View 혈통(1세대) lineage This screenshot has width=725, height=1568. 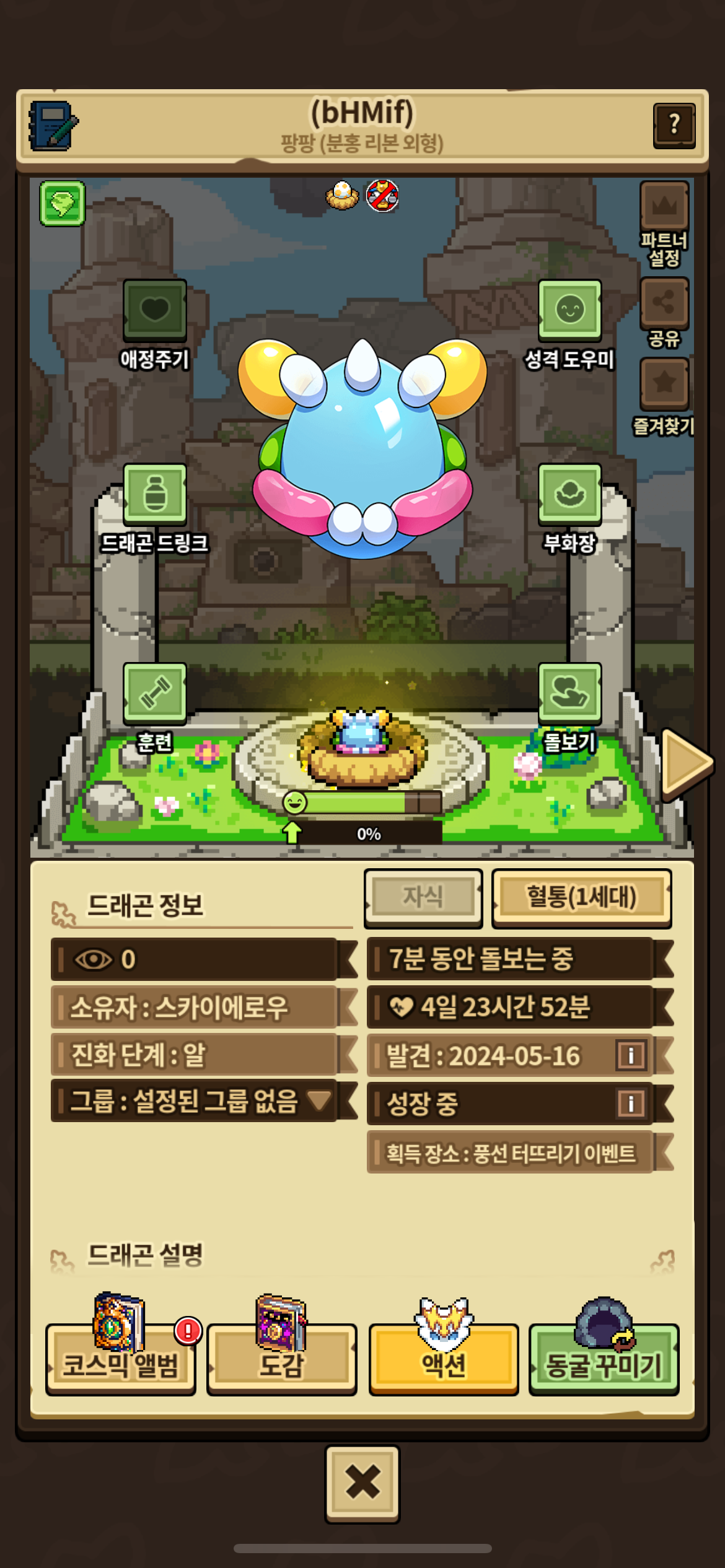[581, 897]
